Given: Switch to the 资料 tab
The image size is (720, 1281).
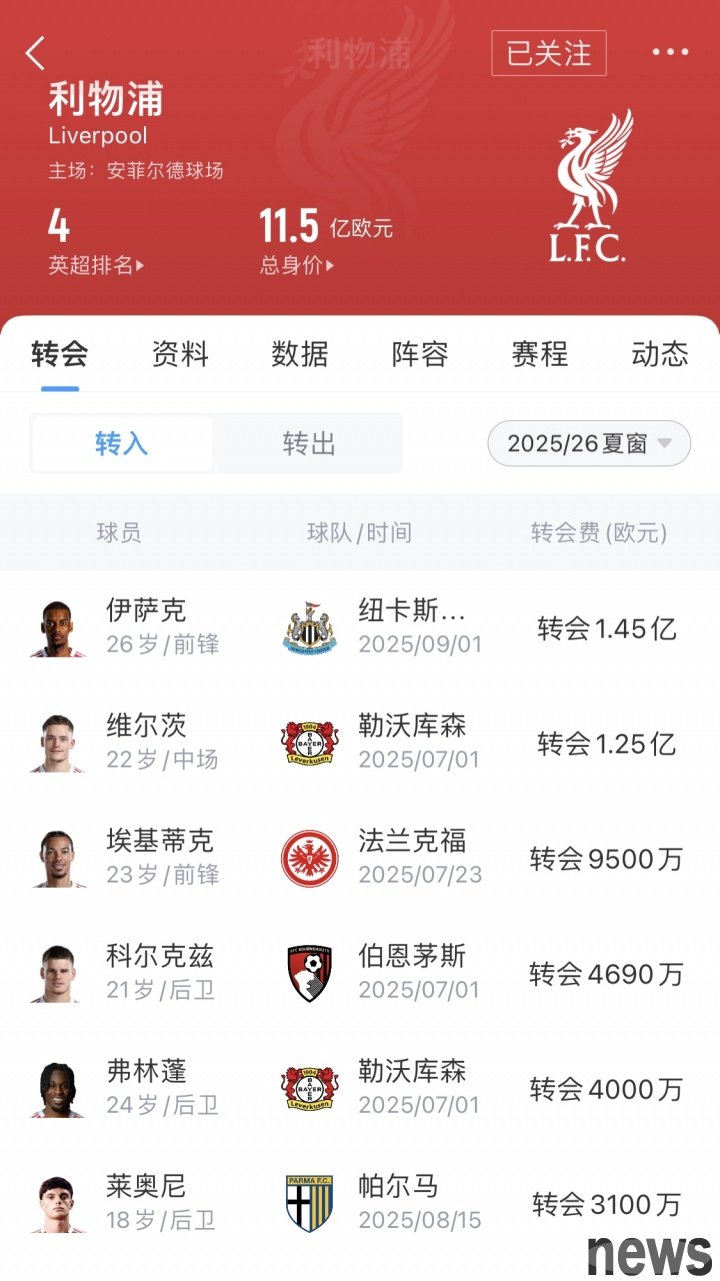Looking at the screenshot, I should (180, 354).
